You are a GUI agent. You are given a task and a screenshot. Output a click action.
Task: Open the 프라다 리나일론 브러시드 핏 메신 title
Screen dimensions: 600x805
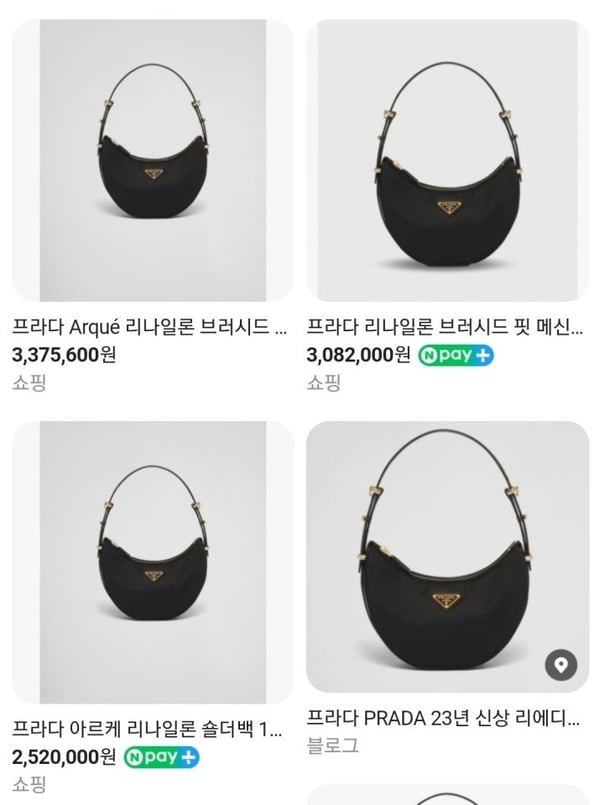tap(443, 326)
